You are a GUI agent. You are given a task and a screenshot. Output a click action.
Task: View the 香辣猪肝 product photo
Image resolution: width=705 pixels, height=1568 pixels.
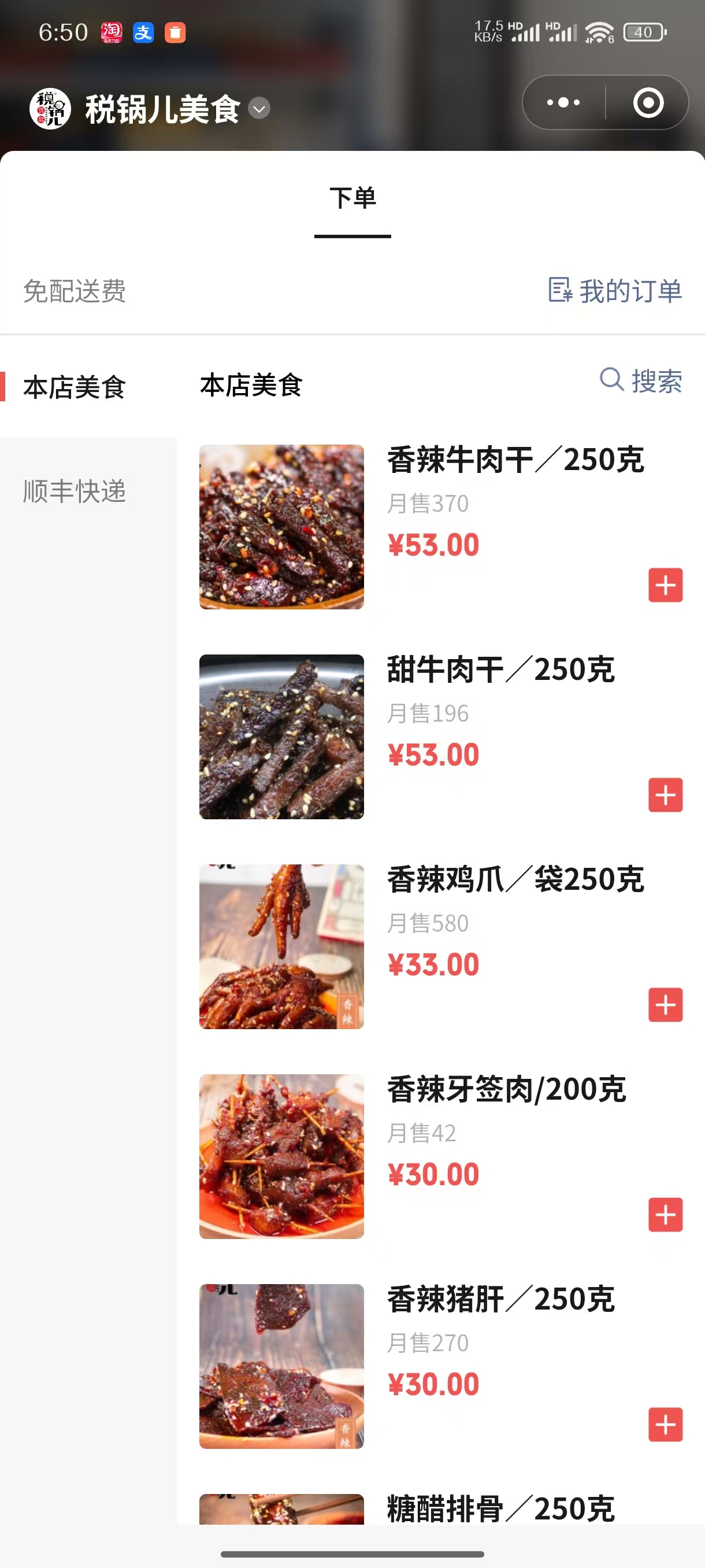coord(281,1366)
